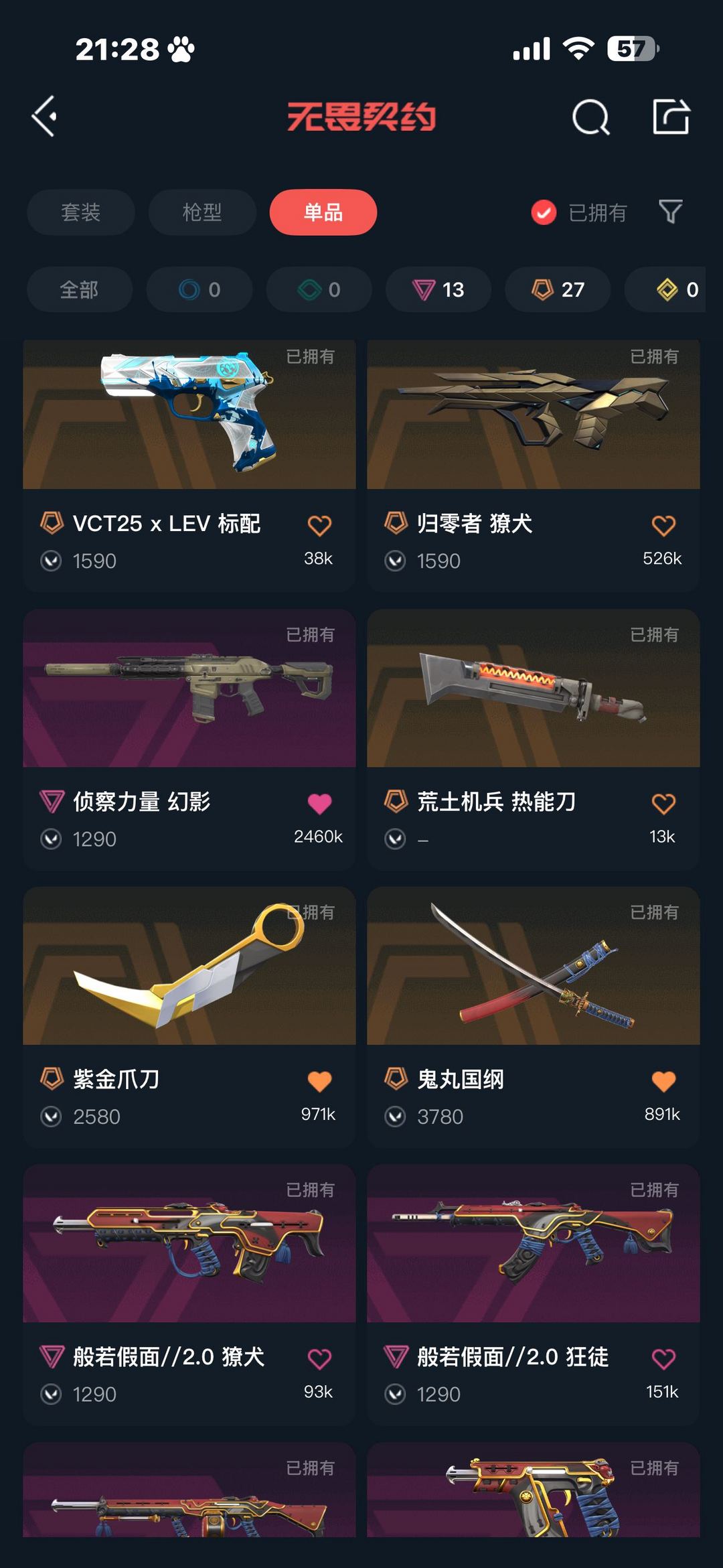Image resolution: width=723 pixels, height=1568 pixels.
Task: Select the blue rarity filter showing 0
Action: tap(199, 290)
